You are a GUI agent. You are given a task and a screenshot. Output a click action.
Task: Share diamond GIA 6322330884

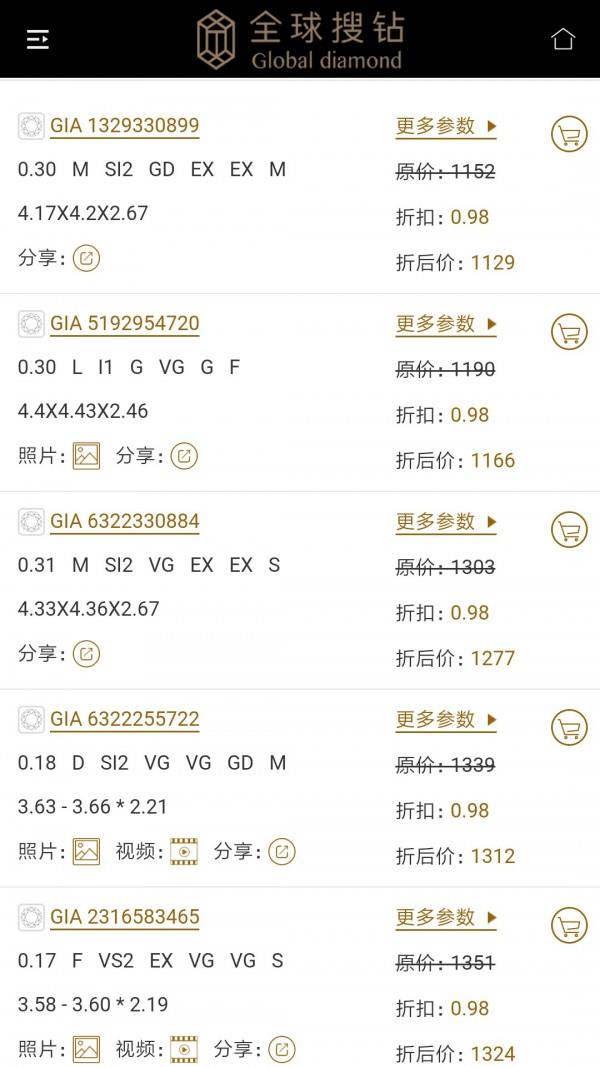click(x=86, y=654)
